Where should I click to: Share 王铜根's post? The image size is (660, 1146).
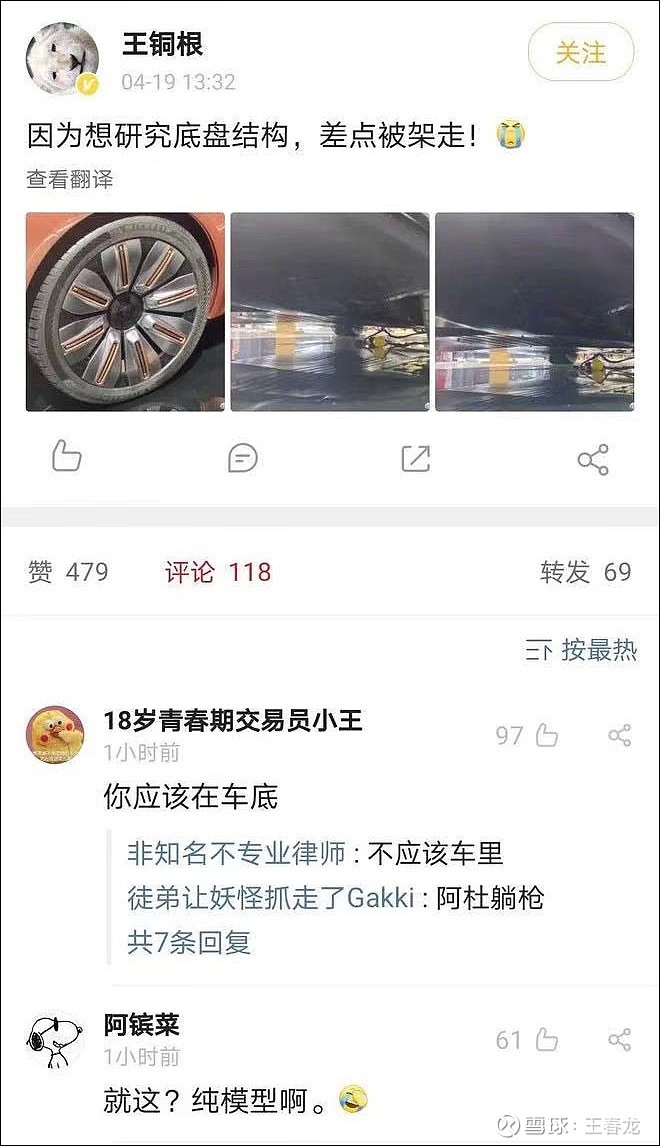[593, 459]
